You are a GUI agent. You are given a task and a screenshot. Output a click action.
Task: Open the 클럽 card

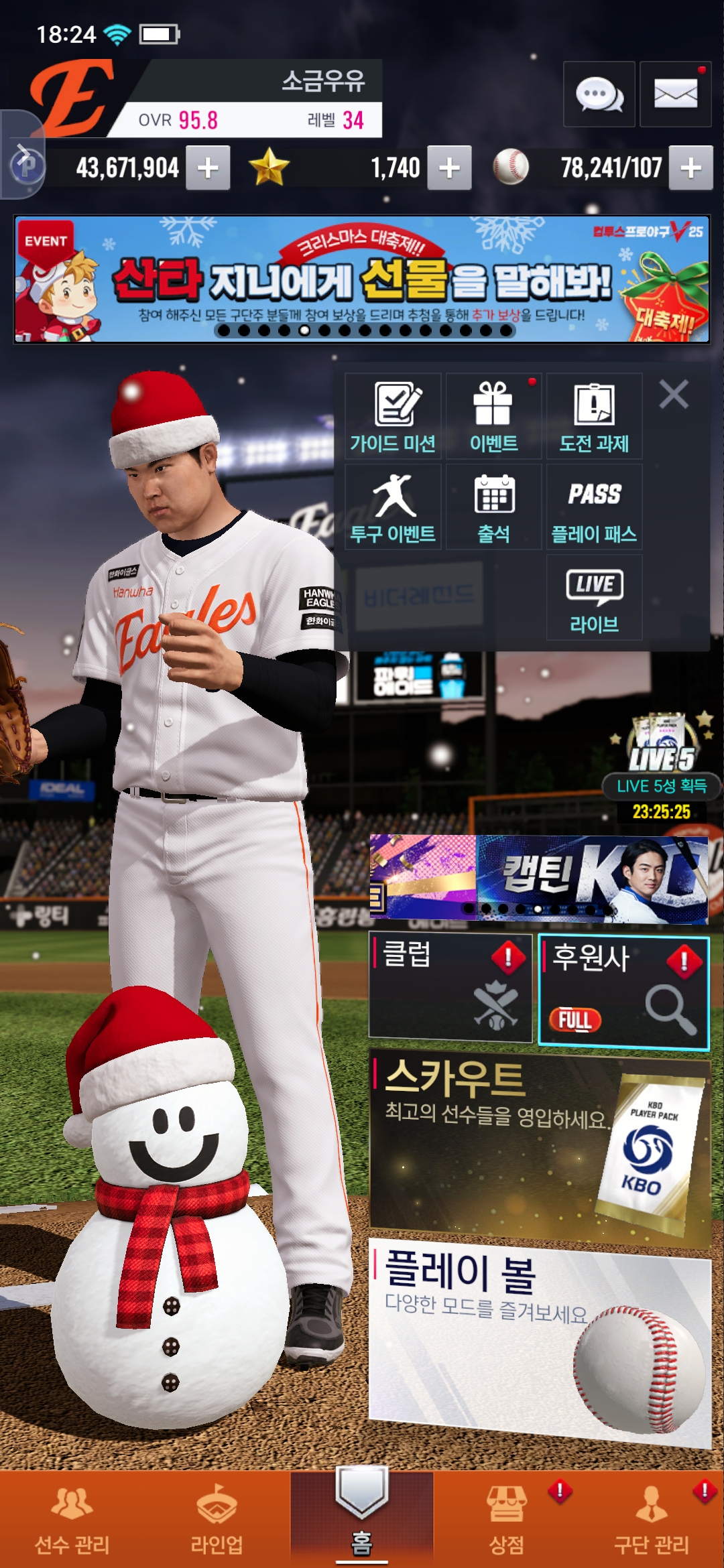[450, 988]
